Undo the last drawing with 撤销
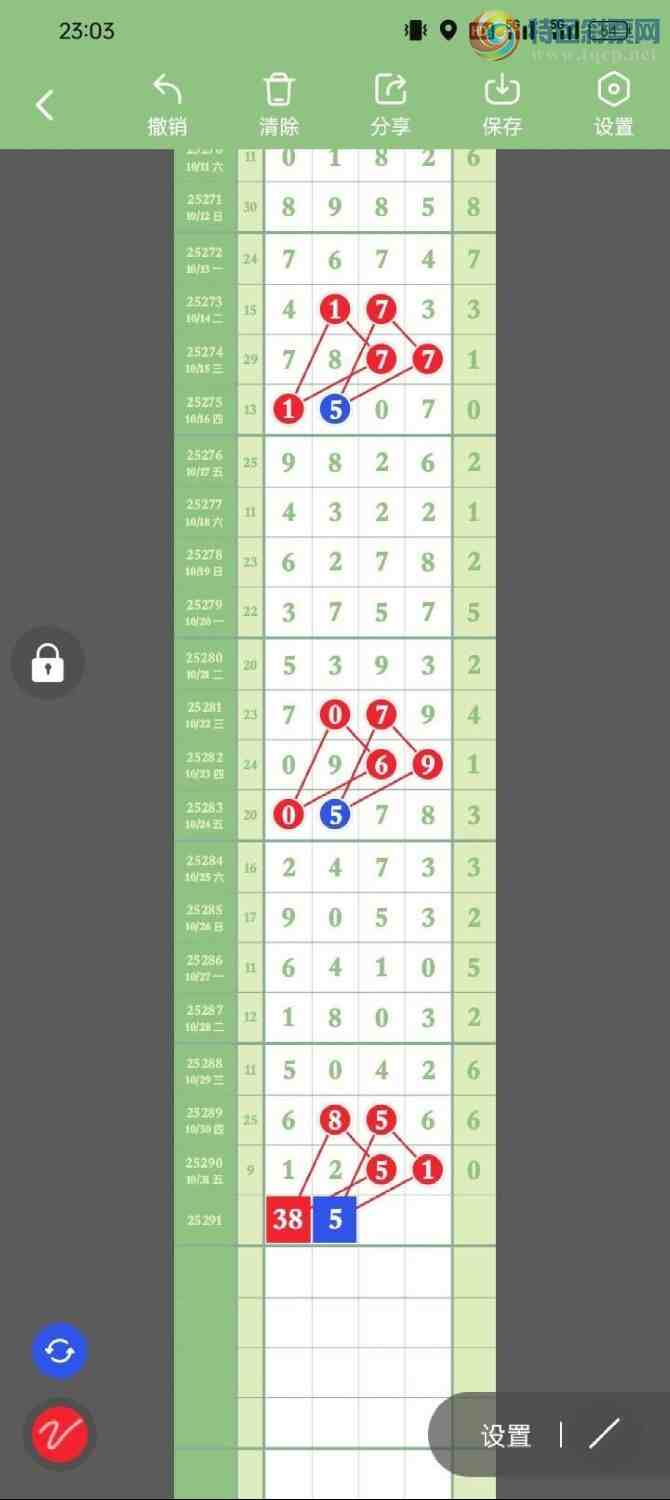 click(x=167, y=104)
